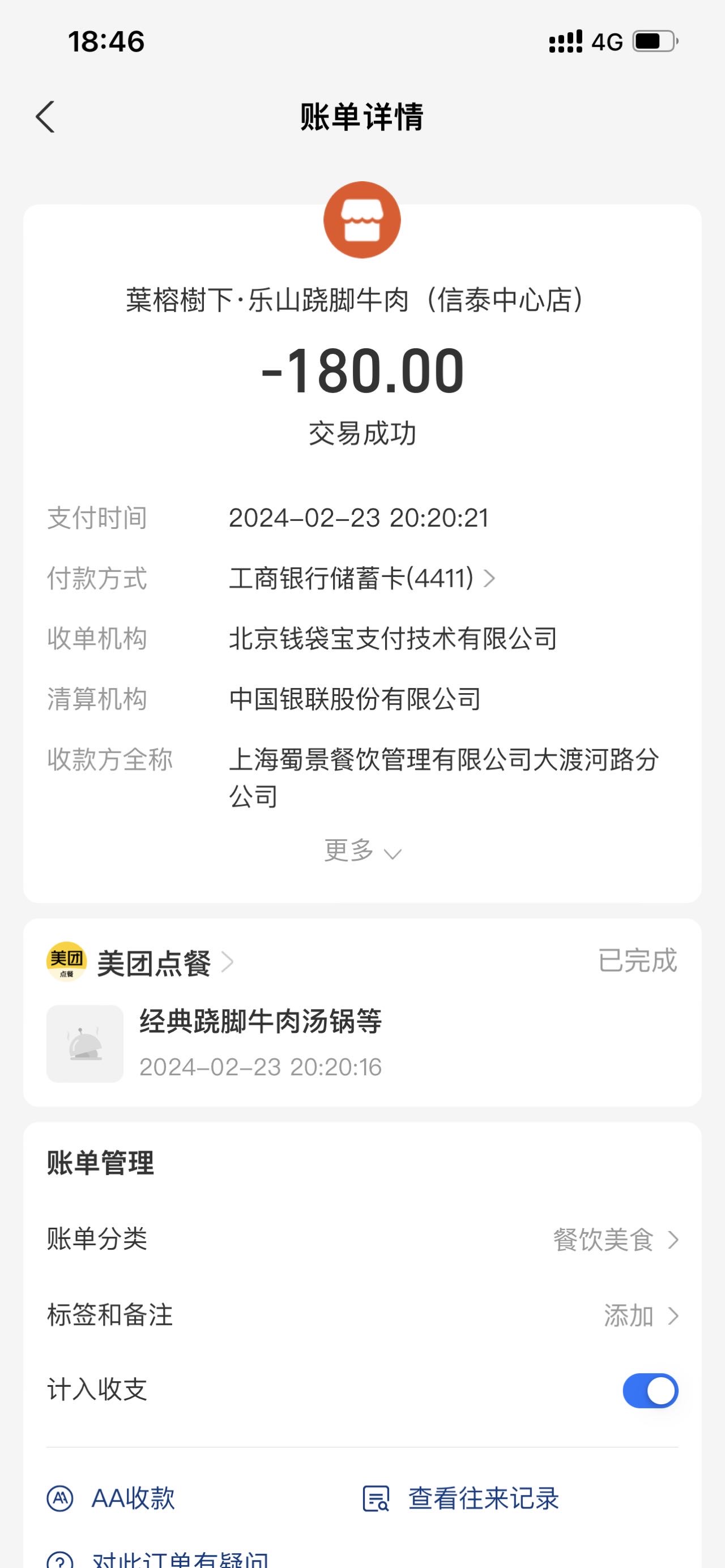Open payment method 工商银行储蓄卡(4411)
The image size is (725, 1568).
point(361,578)
